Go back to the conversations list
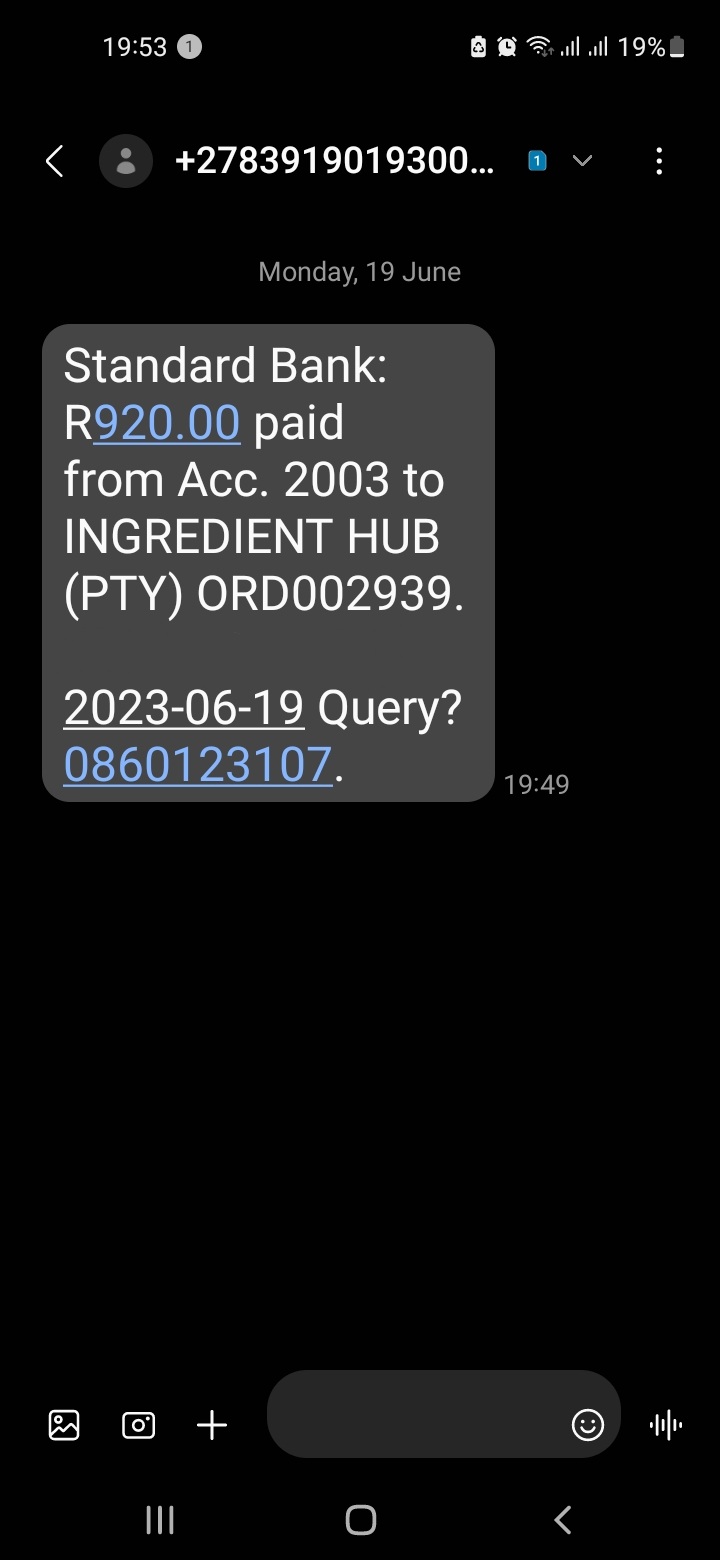 coord(55,161)
